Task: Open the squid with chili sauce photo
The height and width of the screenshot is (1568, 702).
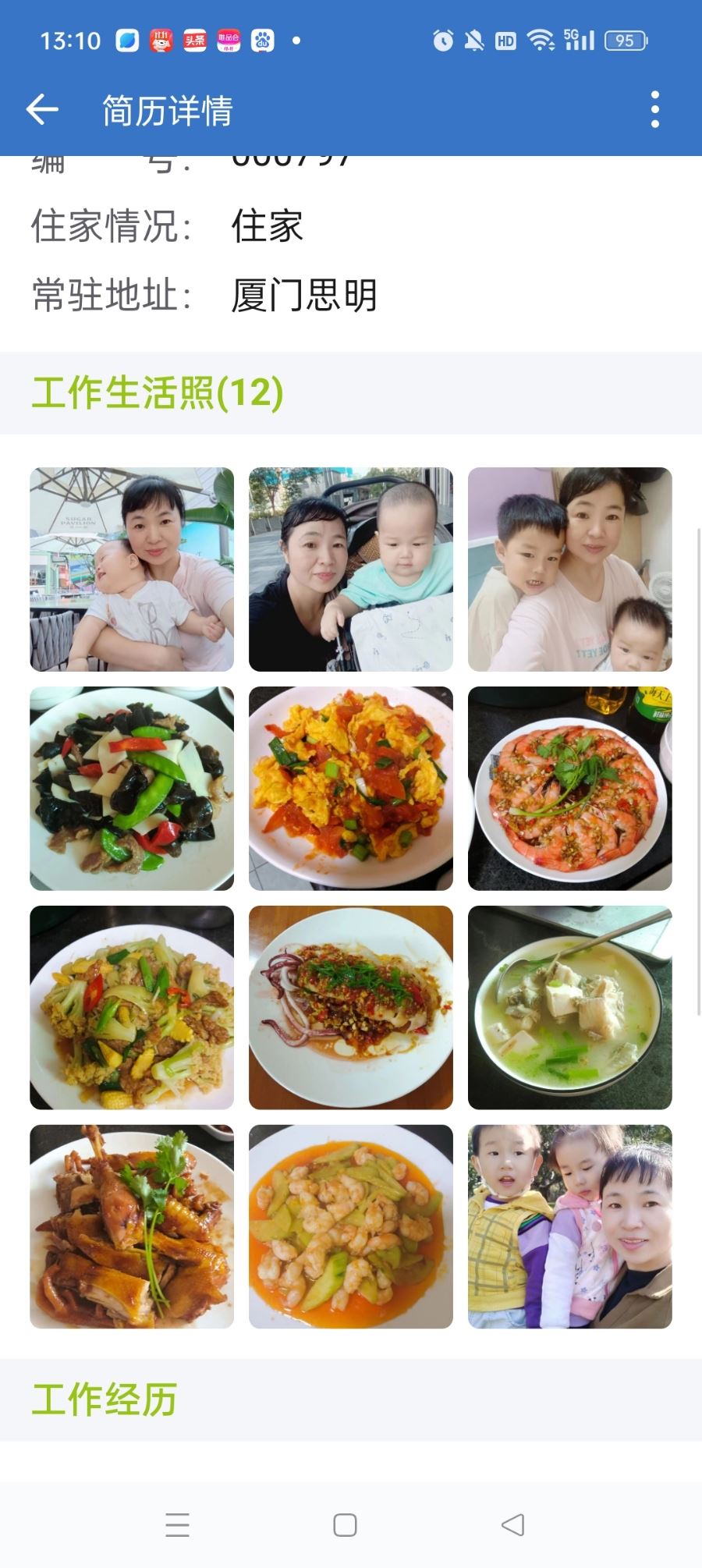Action: (351, 1008)
